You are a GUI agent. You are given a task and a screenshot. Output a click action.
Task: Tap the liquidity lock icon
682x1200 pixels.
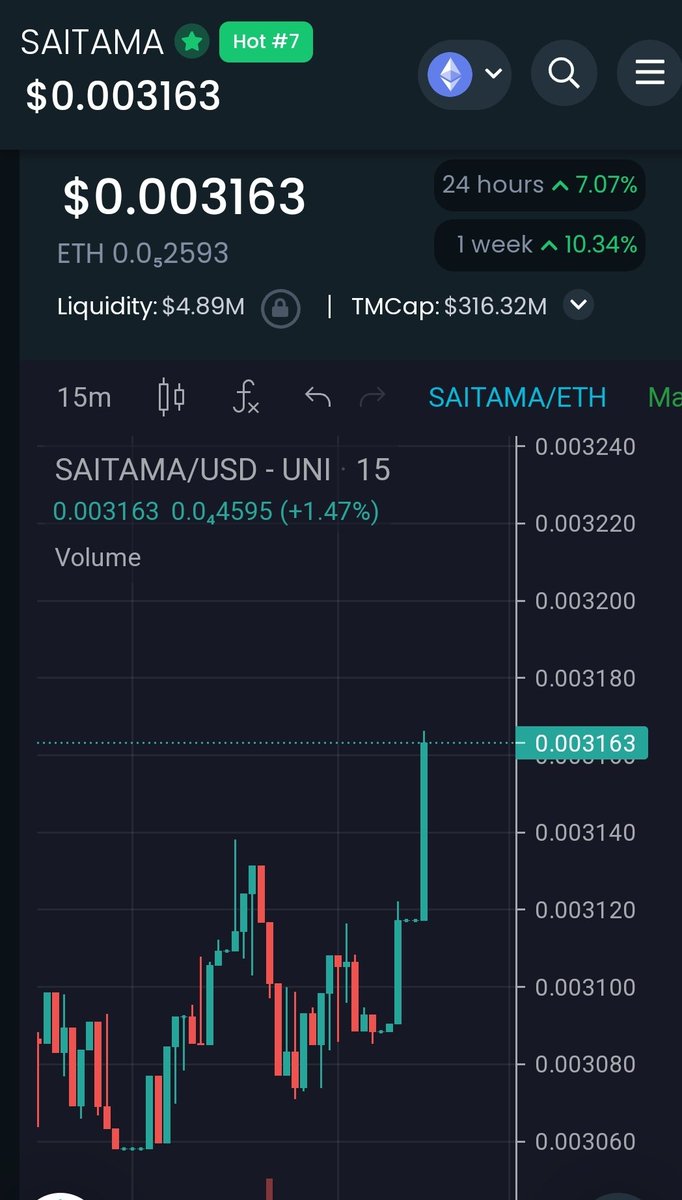281,307
